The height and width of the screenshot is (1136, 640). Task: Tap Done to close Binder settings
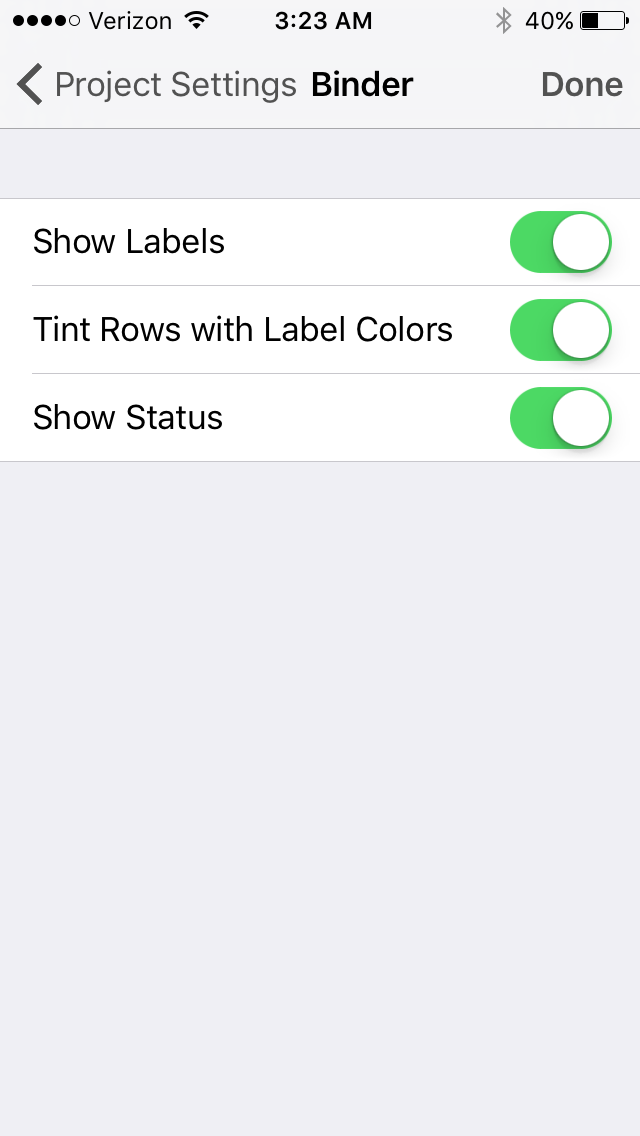(581, 85)
